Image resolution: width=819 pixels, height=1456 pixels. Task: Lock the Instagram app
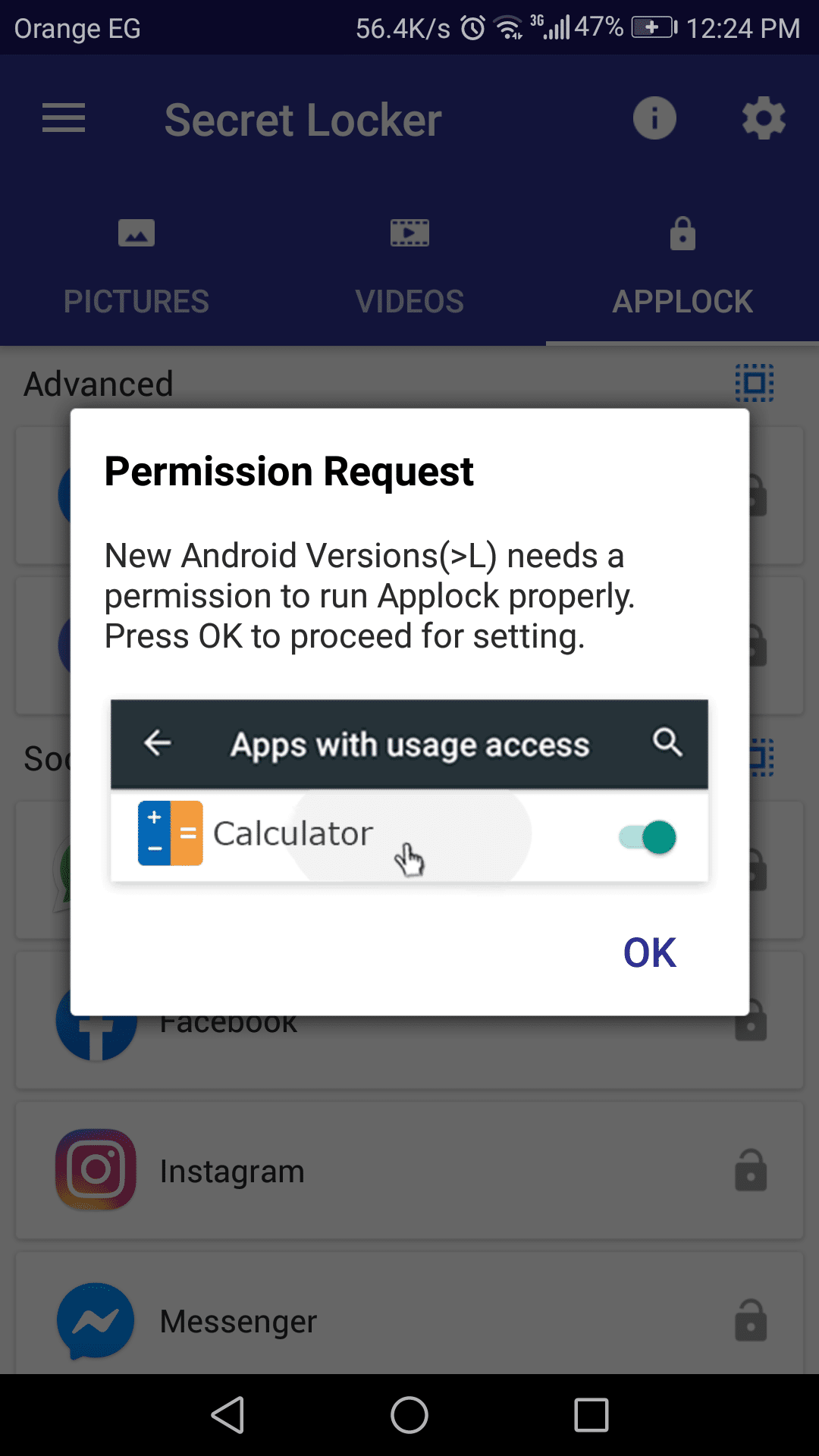point(751,1170)
